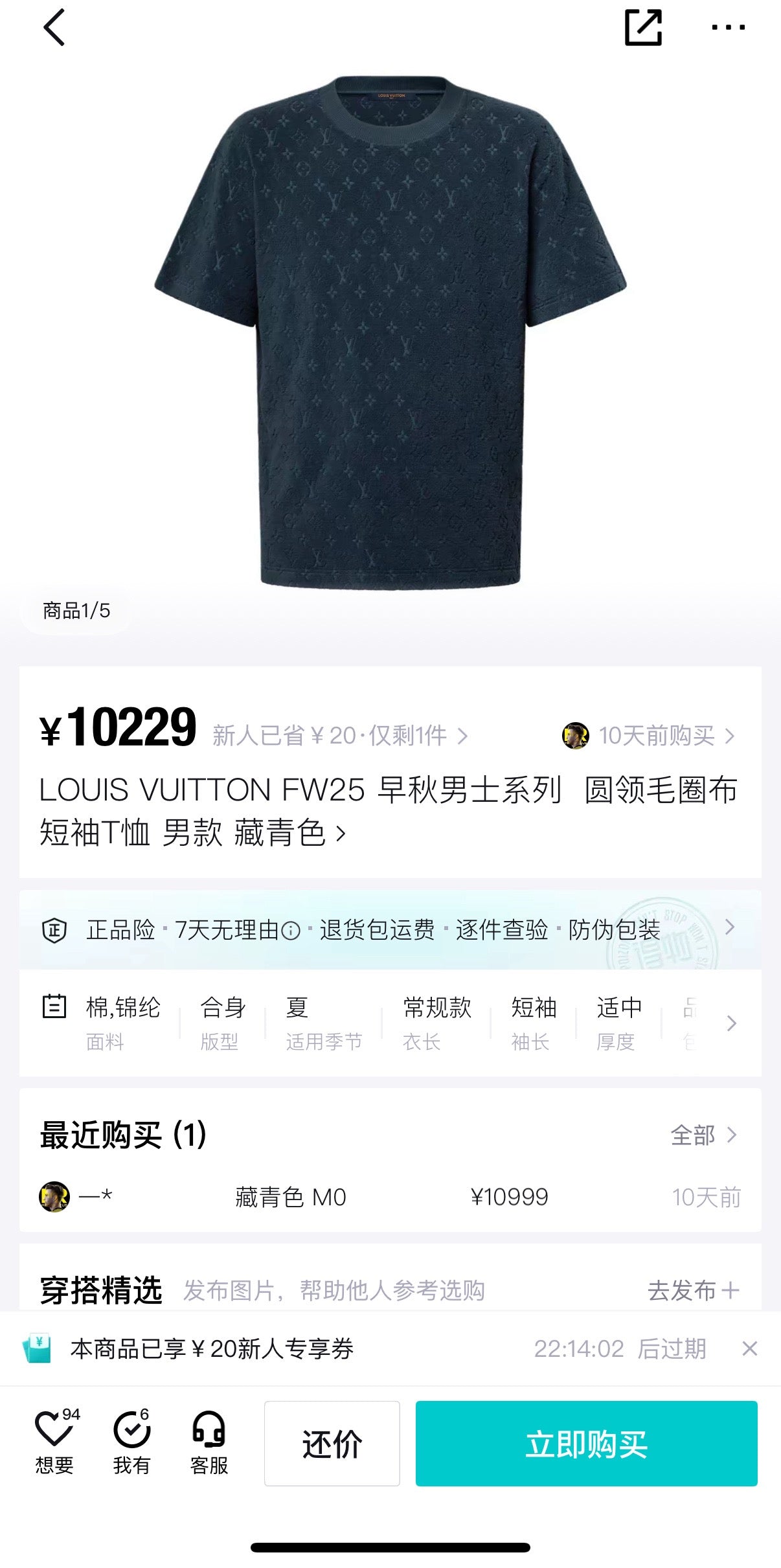The height and width of the screenshot is (1568, 781).
Task: Share this product
Action: tap(643, 28)
